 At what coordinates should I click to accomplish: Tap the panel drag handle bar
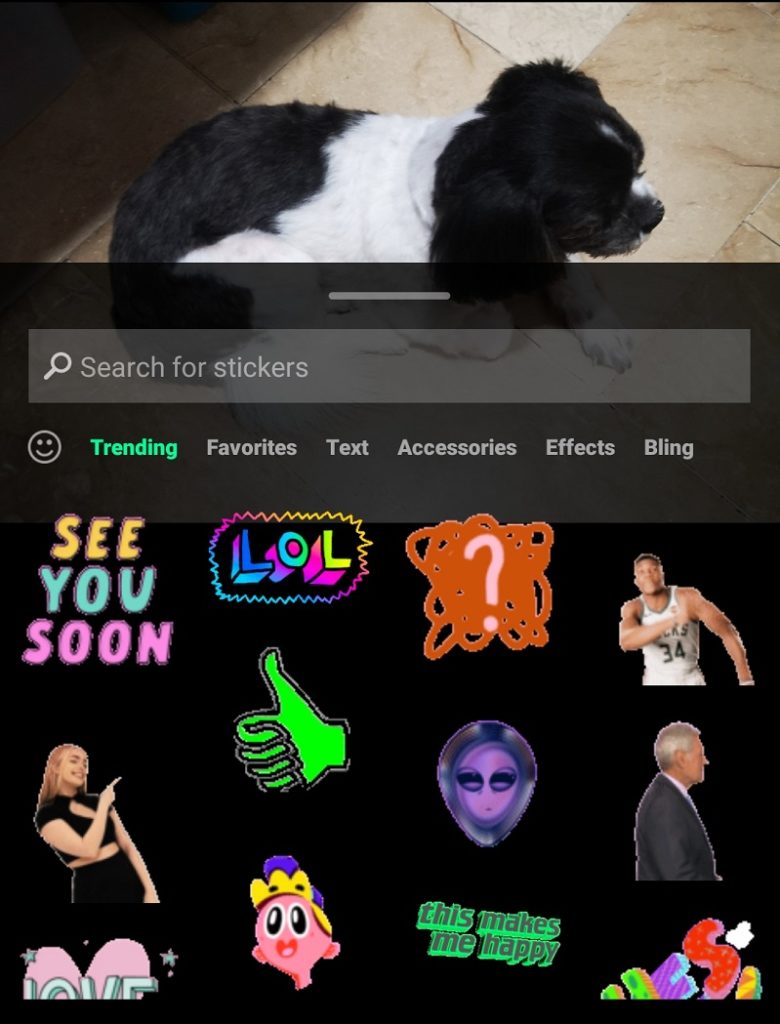coord(390,295)
